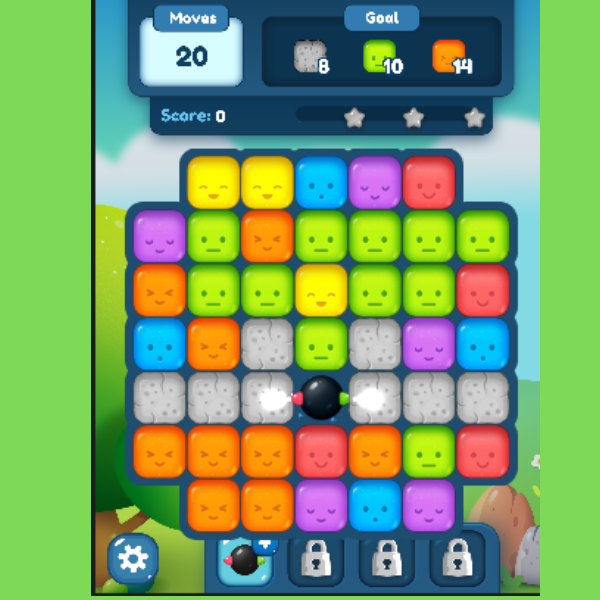The image size is (600, 600).
Task: Open the settings gear
Action: 133,559
